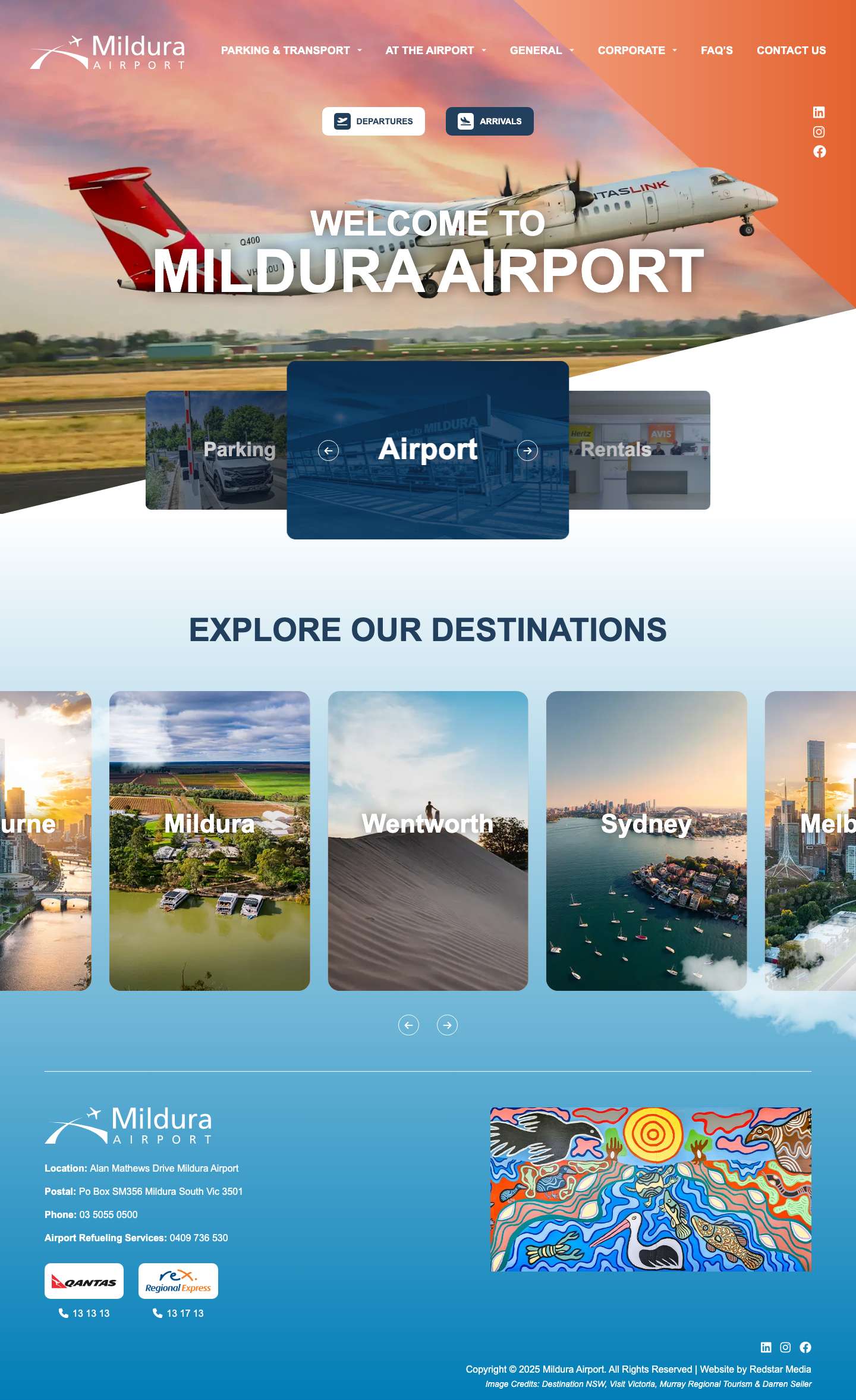The image size is (856, 1400).
Task: Open Mildura Airport's Facebook page
Action: 820,152
